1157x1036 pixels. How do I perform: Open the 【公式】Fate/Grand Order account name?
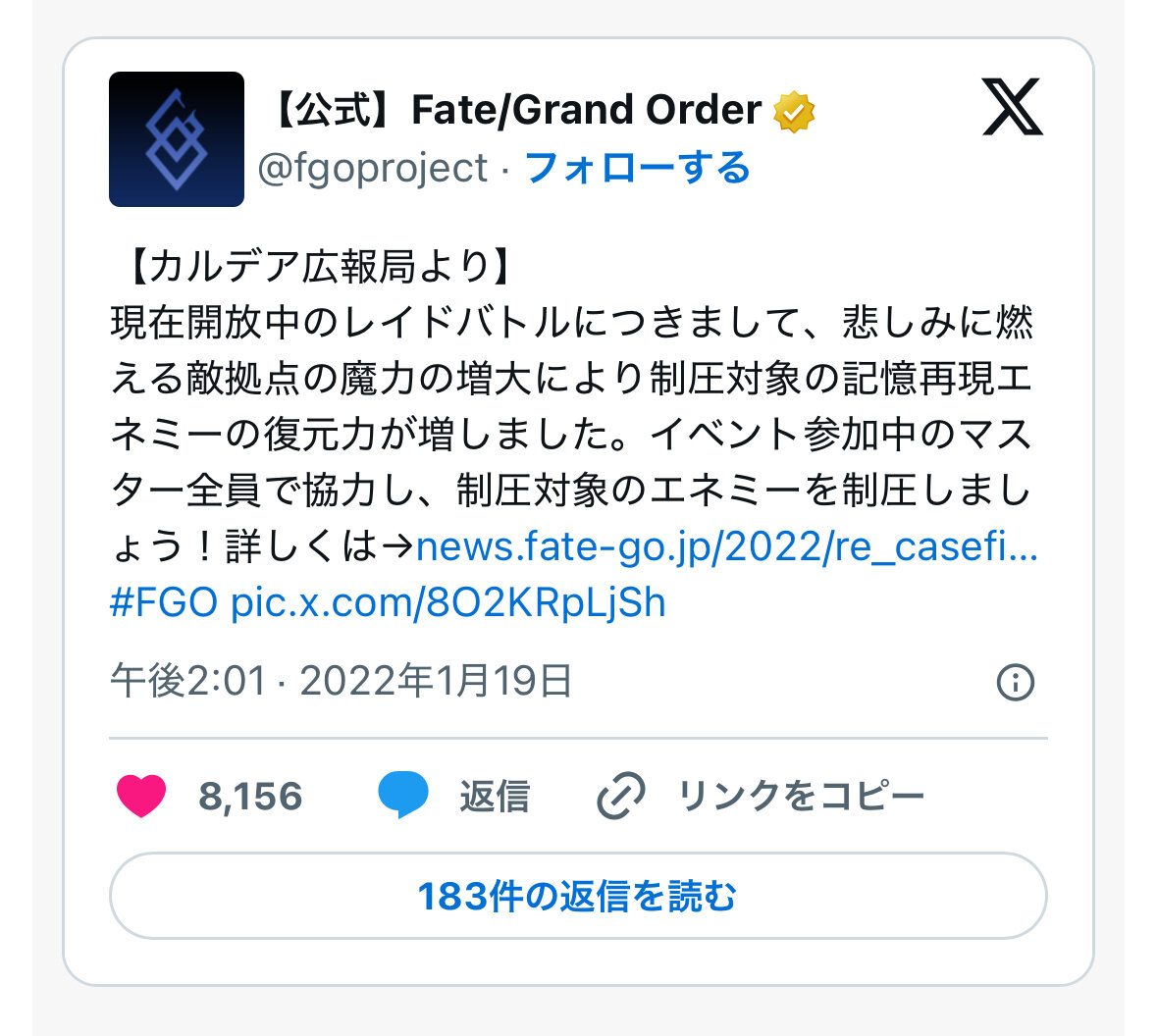pyautogui.click(x=515, y=110)
